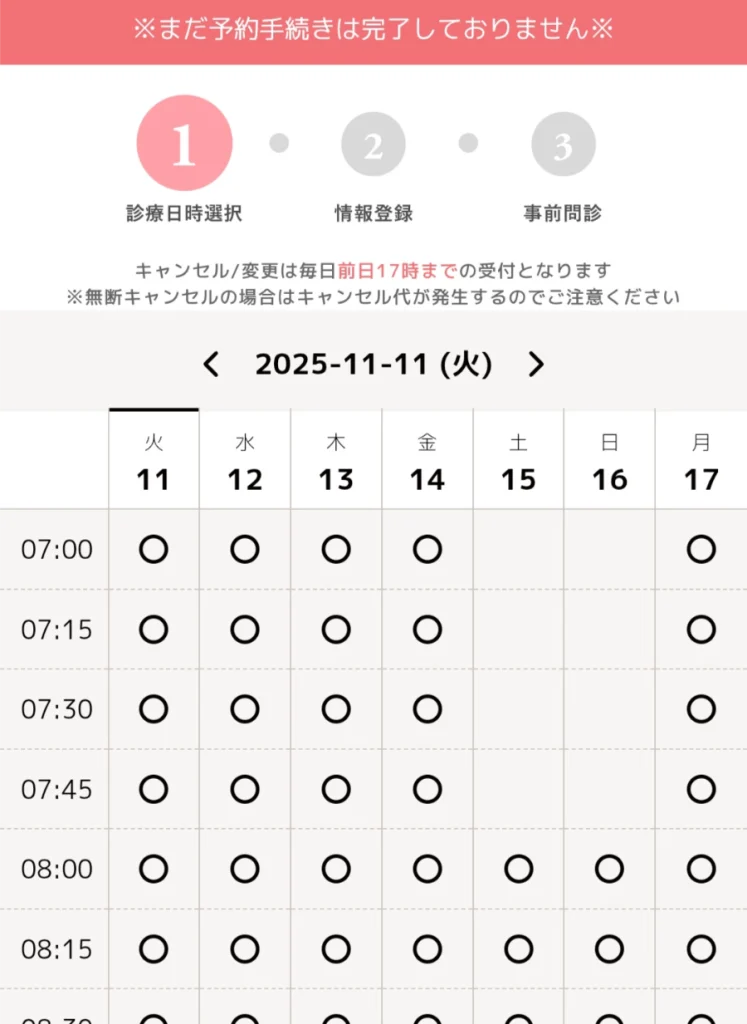Select the 07:30 slot on Friday 14

[x=427, y=708]
